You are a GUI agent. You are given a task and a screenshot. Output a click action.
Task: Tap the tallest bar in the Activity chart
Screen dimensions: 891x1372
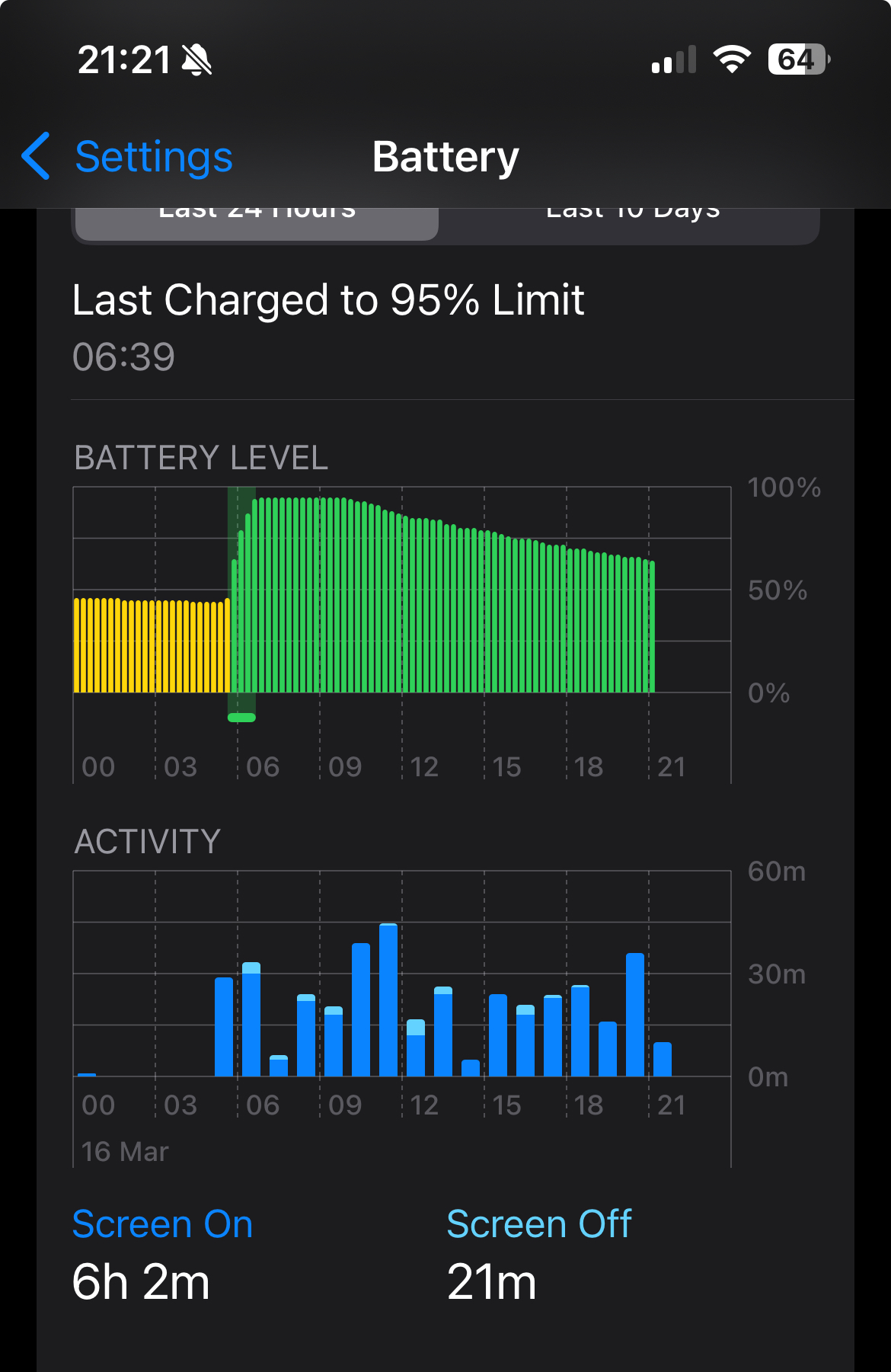(388, 999)
